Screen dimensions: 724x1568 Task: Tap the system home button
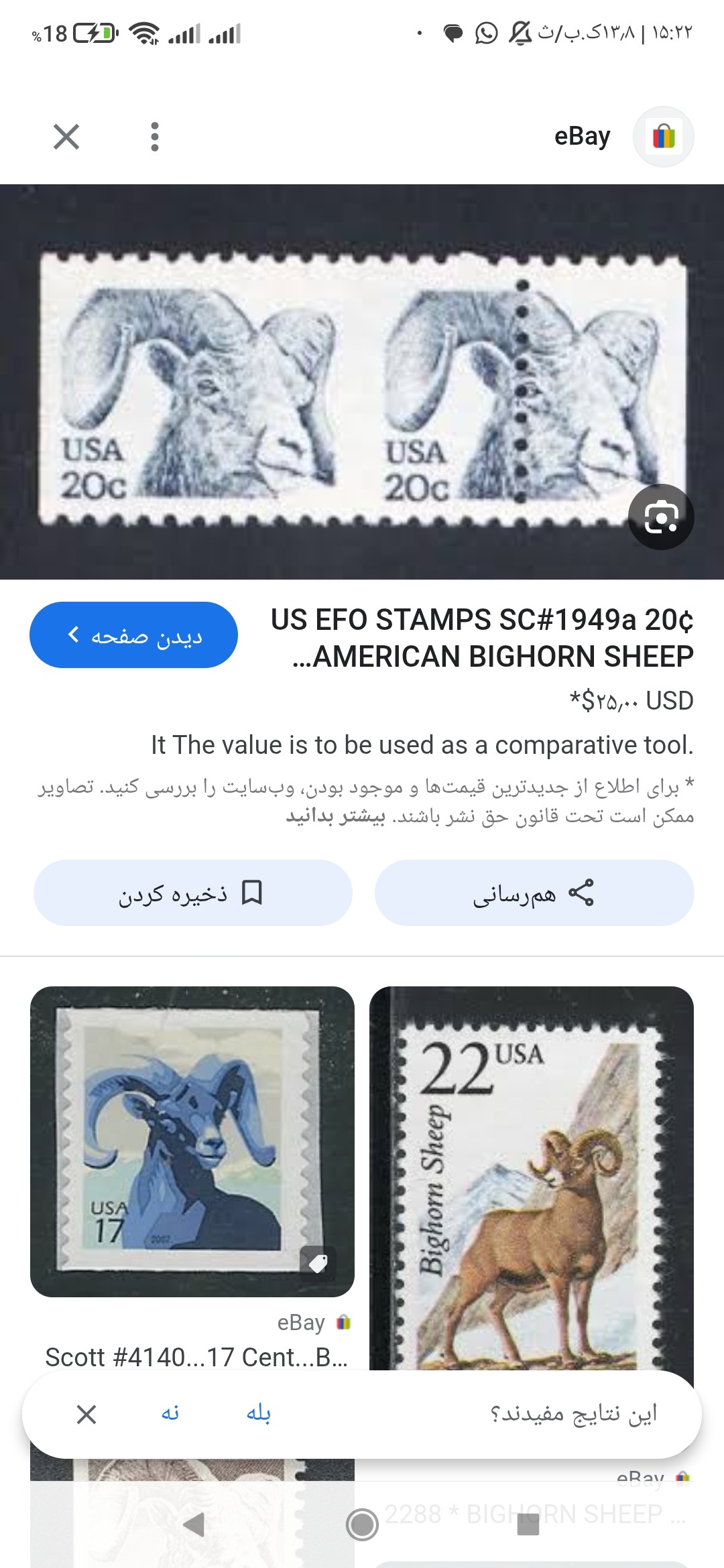click(362, 1525)
